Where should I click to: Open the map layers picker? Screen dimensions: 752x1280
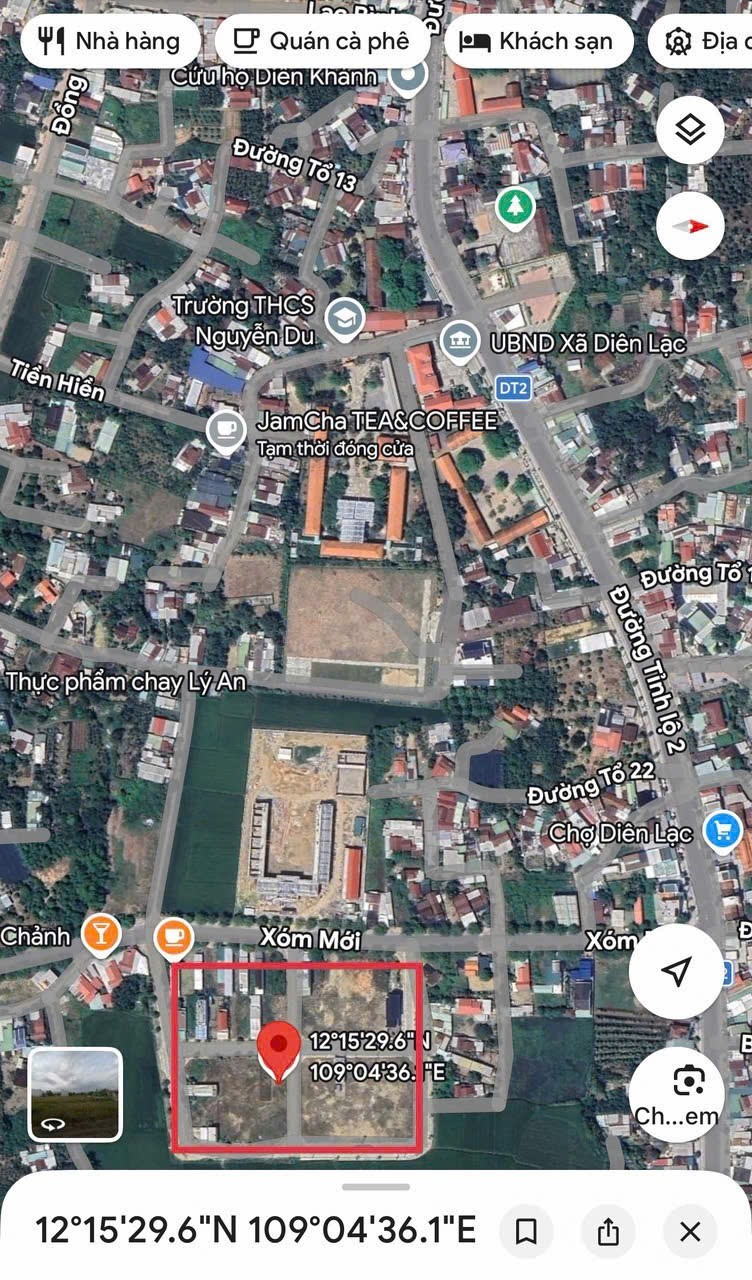point(690,130)
